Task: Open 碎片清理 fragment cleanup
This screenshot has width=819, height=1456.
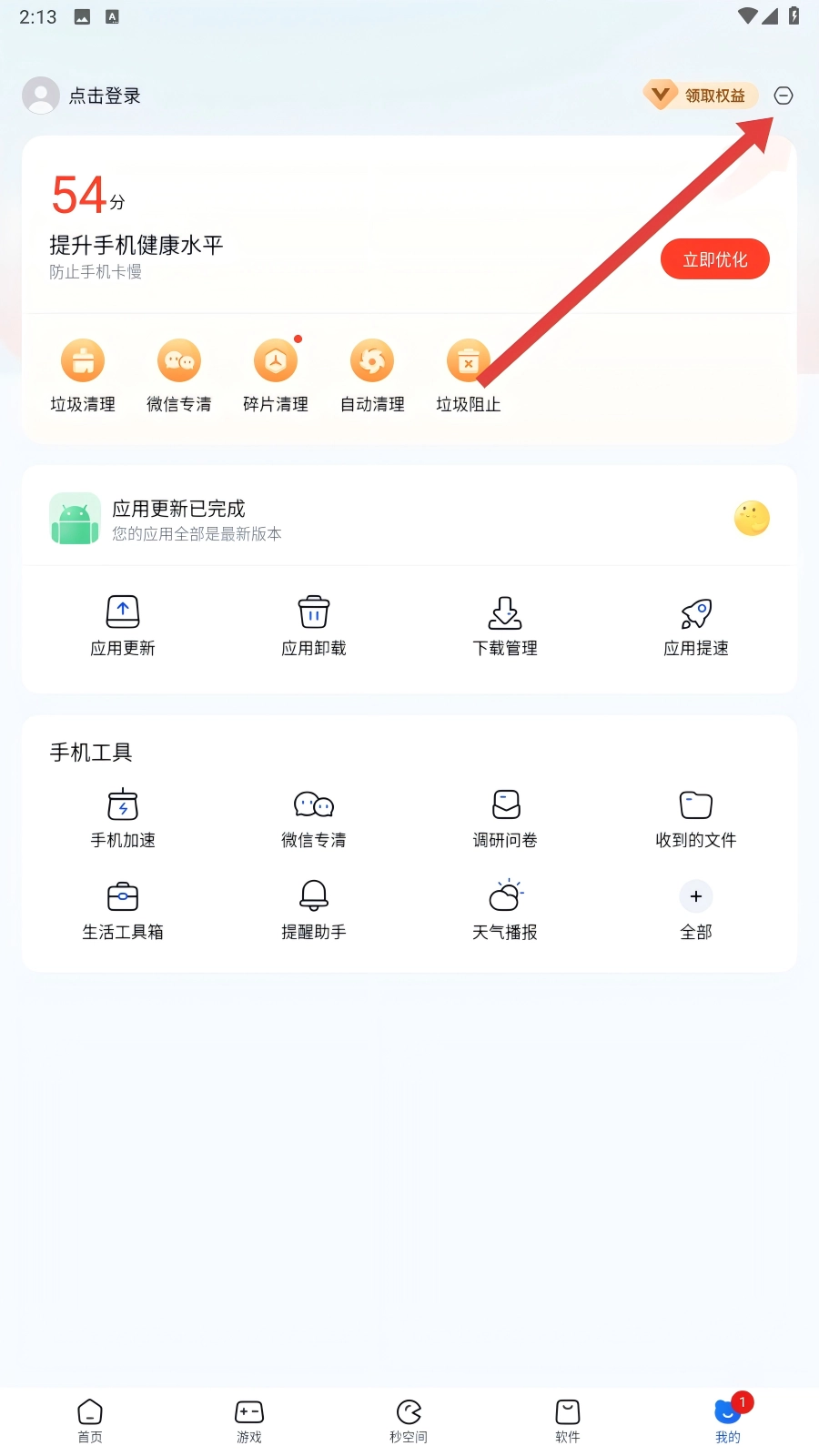Action: coord(276,375)
